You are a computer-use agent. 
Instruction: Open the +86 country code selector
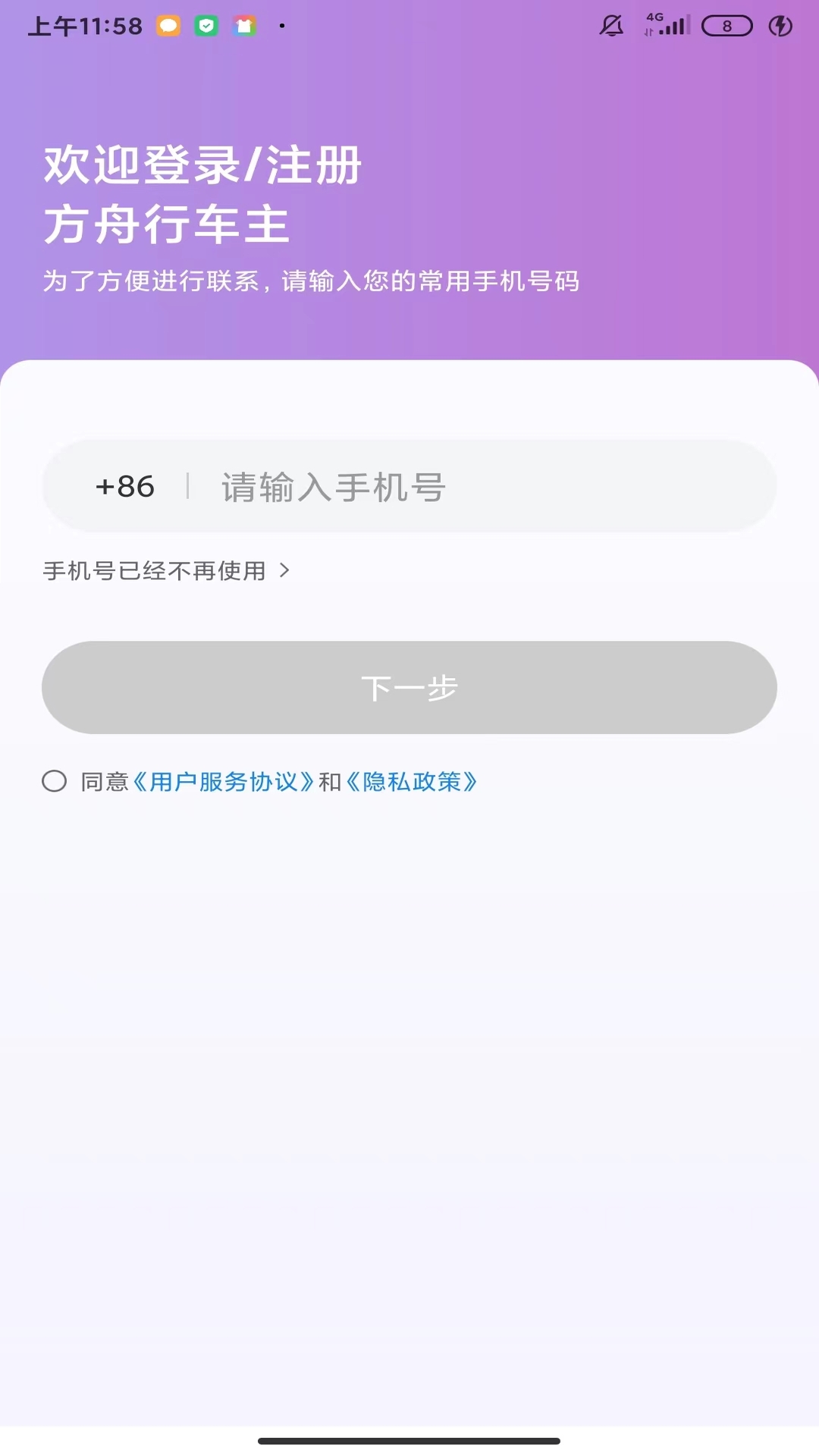click(124, 486)
